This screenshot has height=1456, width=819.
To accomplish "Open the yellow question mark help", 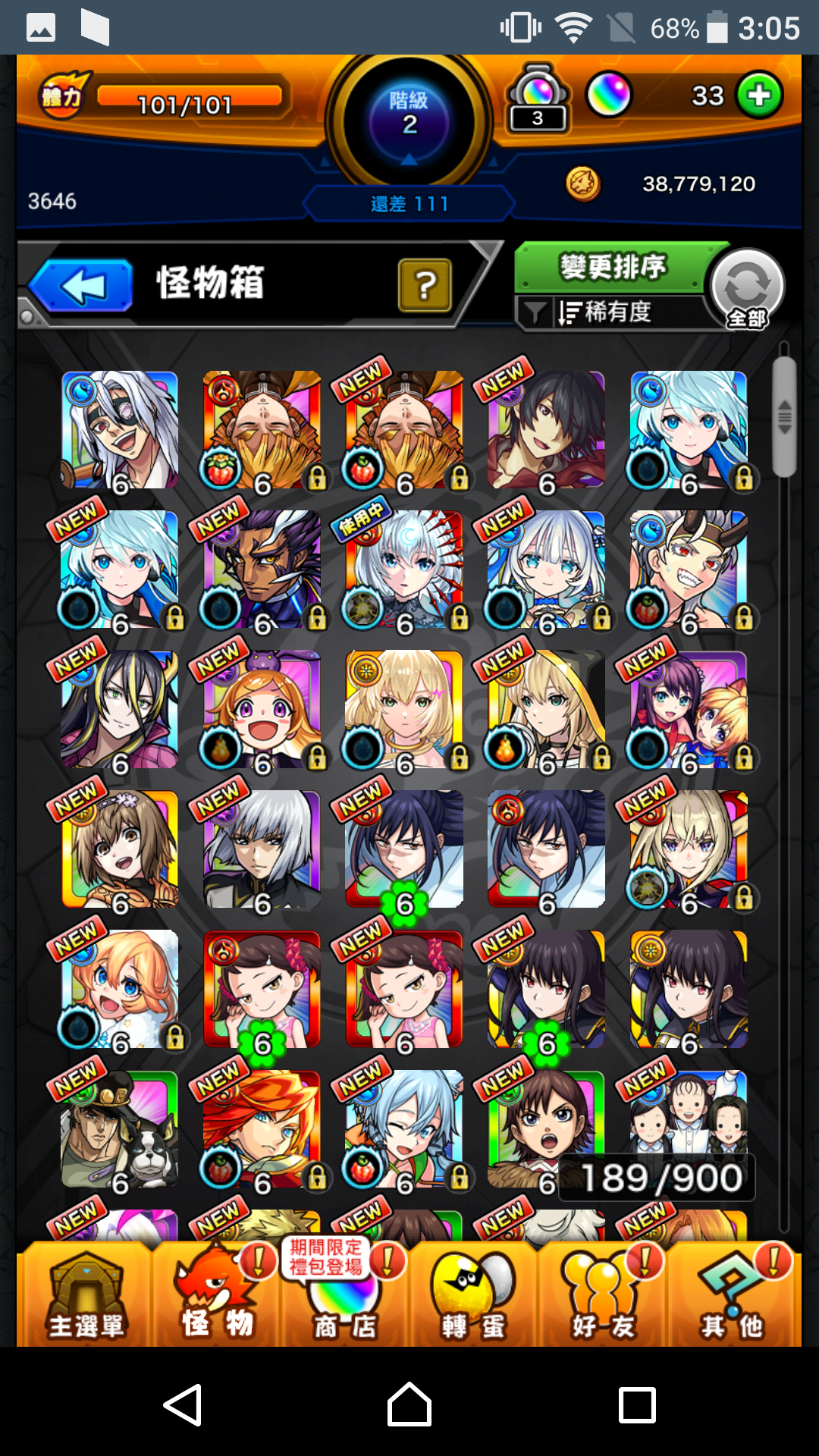I will (x=425, y=285).
